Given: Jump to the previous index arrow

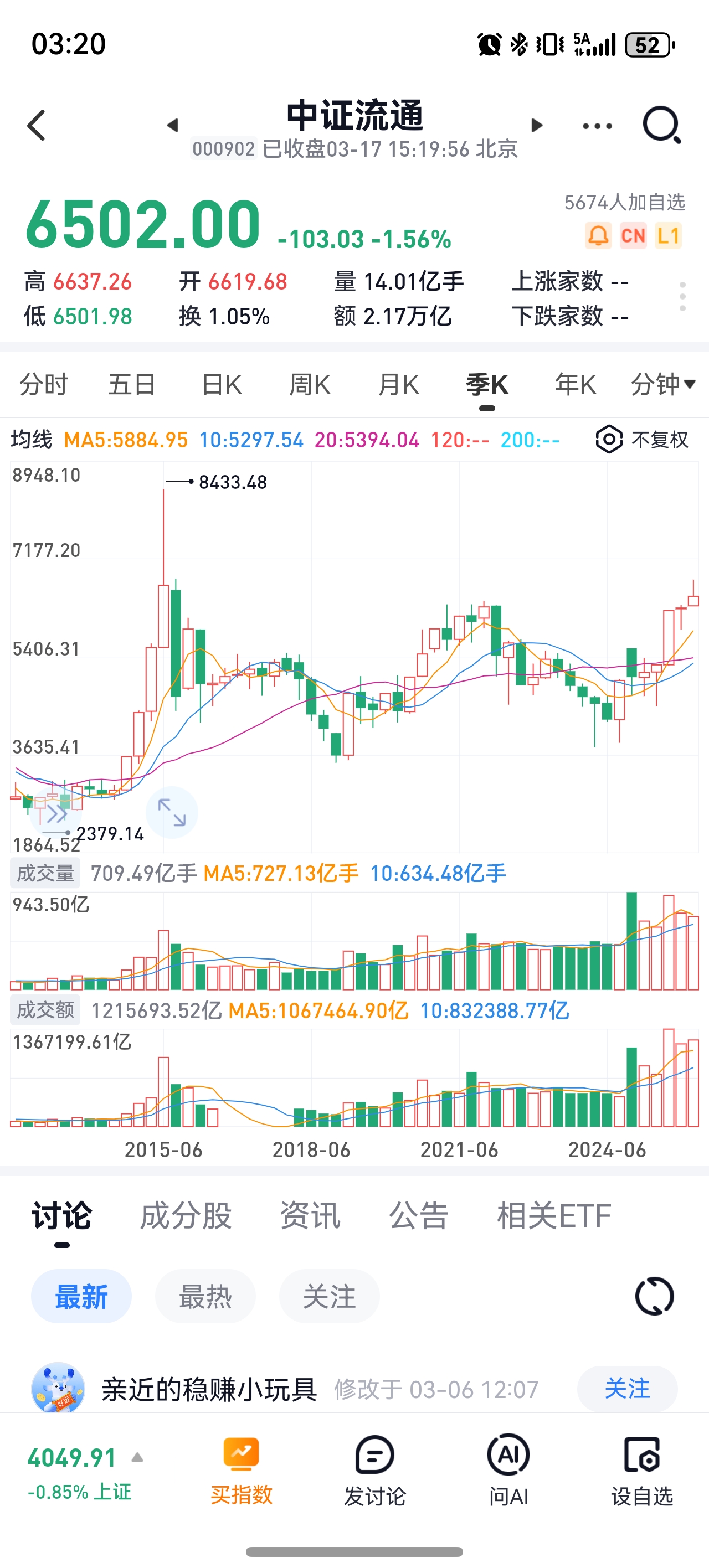Looking at the screenshot, I should (172, 125).
